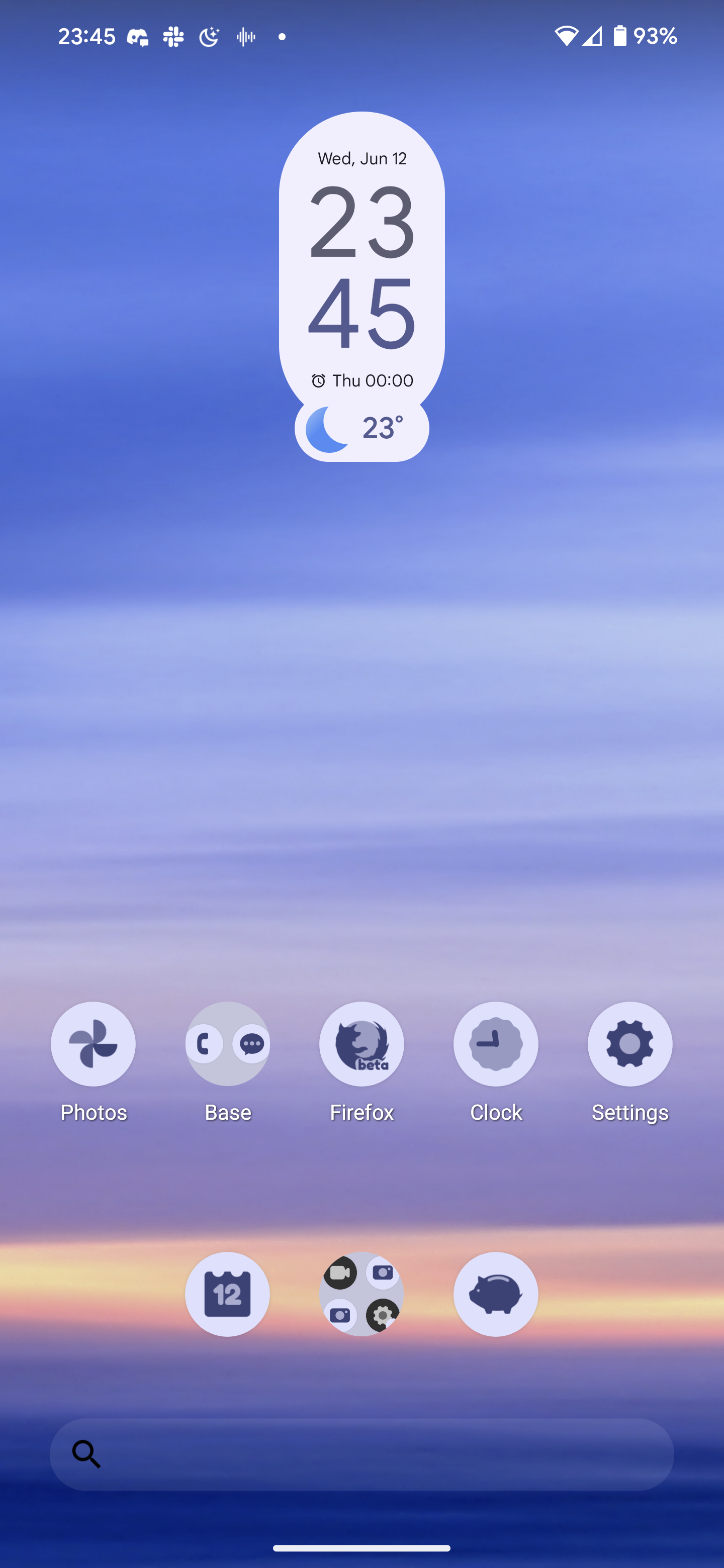Open calendar from the Wed, Jun 12 date
The height and width of the screenshot is (1568, 724).
[x=361, y=159]
